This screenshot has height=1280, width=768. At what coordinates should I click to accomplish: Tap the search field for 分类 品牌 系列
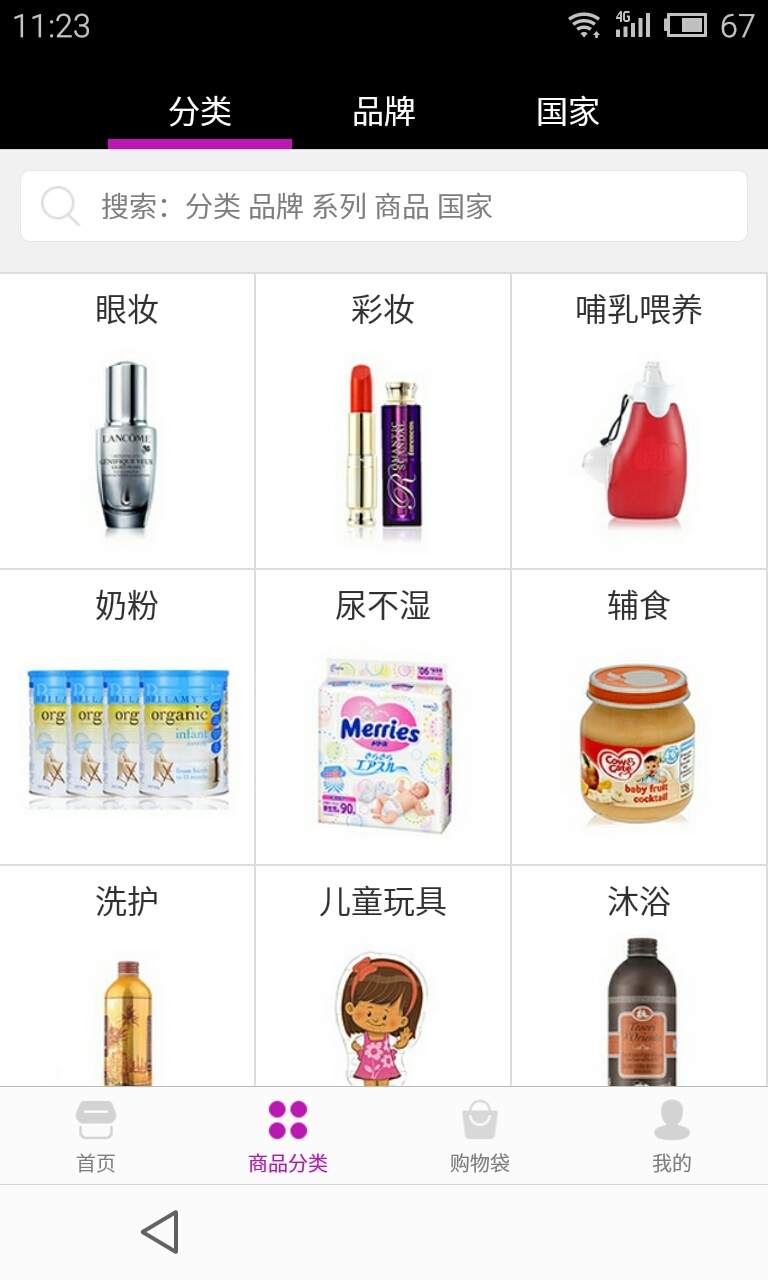384,207
